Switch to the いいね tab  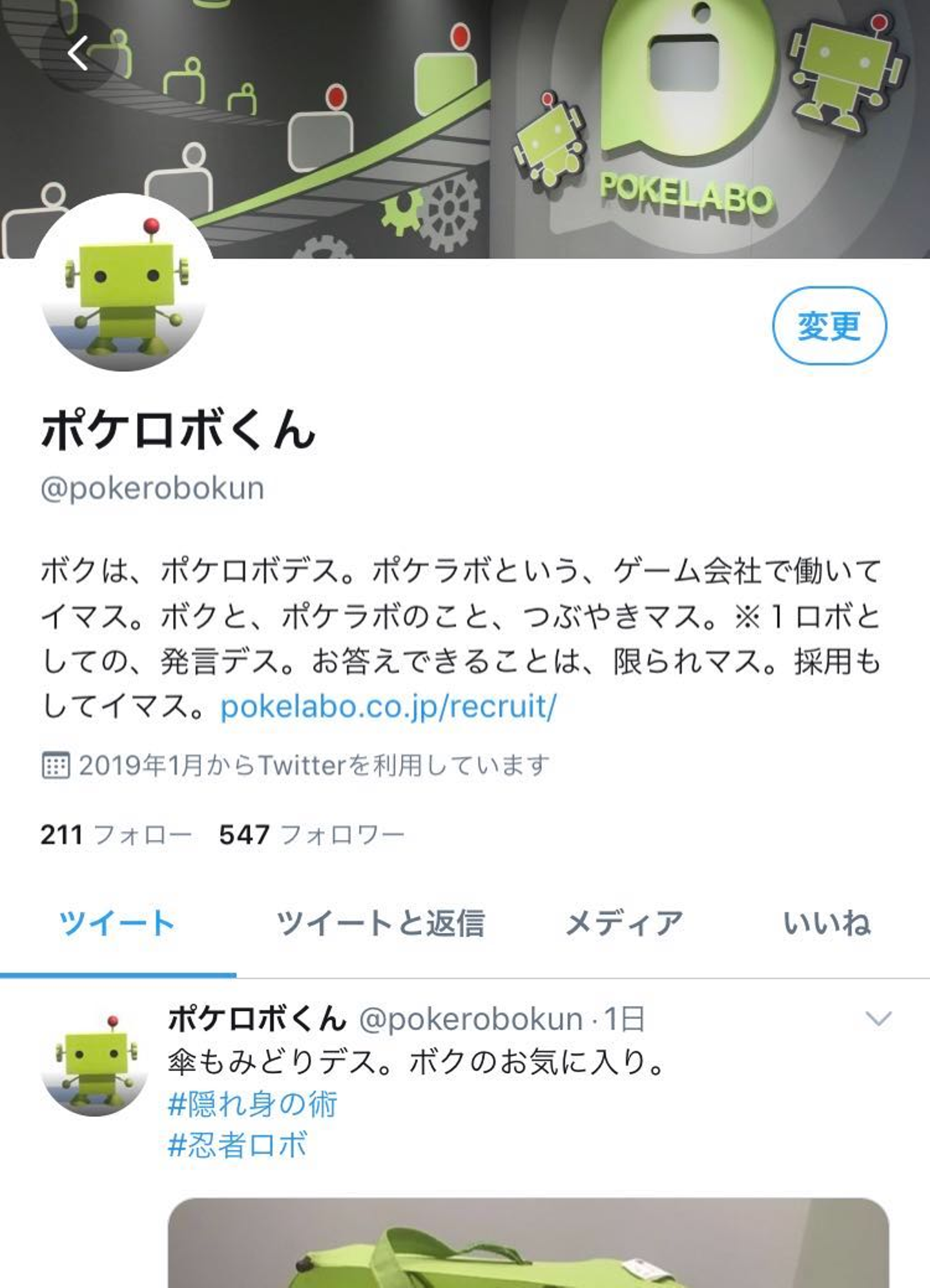tap(827, 923)
